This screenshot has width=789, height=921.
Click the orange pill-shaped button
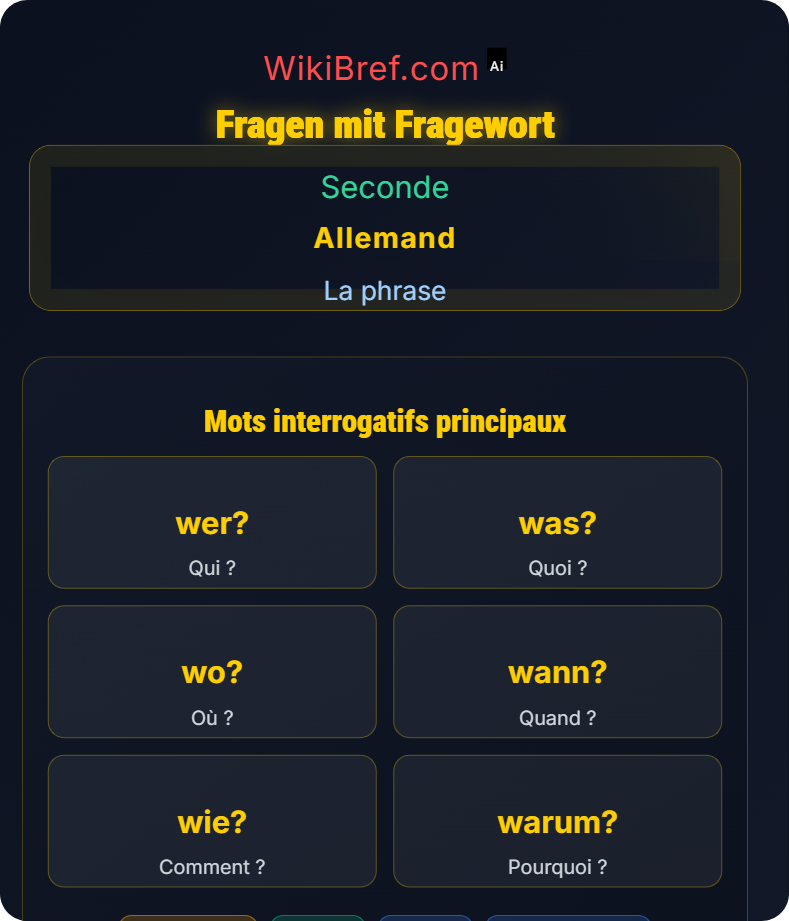[x=188, y=918]
